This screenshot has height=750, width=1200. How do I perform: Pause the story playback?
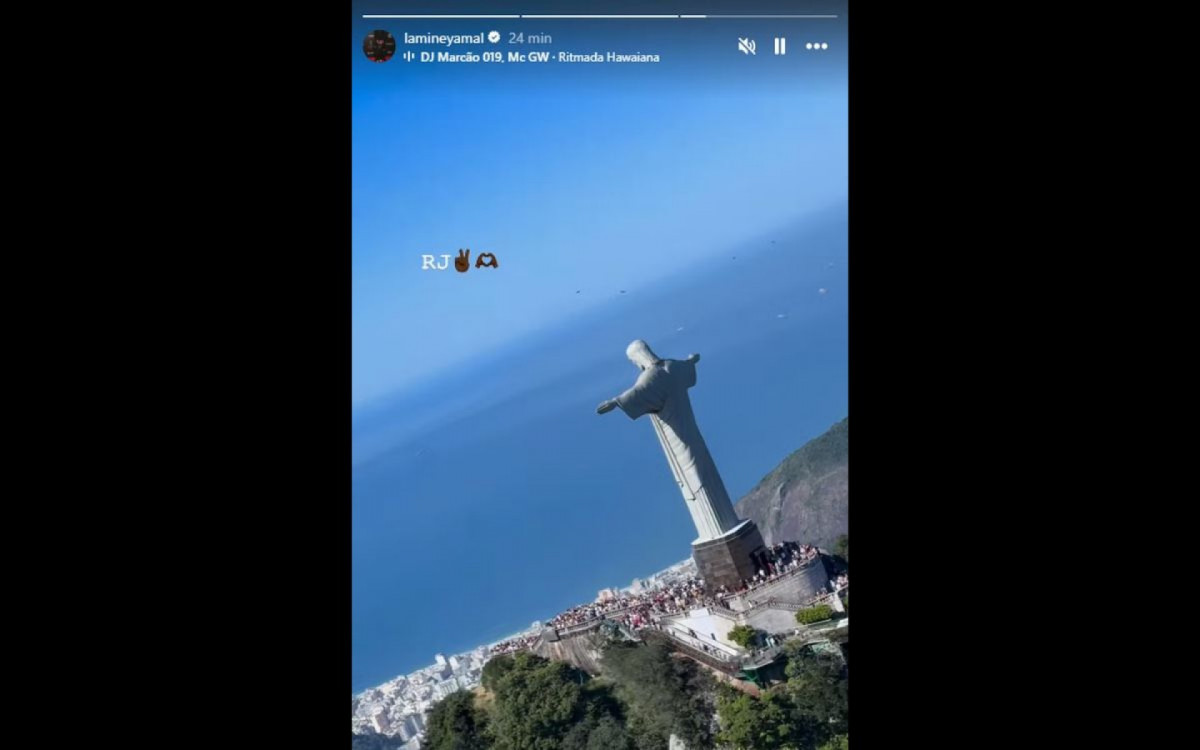[x=780, y=46]
